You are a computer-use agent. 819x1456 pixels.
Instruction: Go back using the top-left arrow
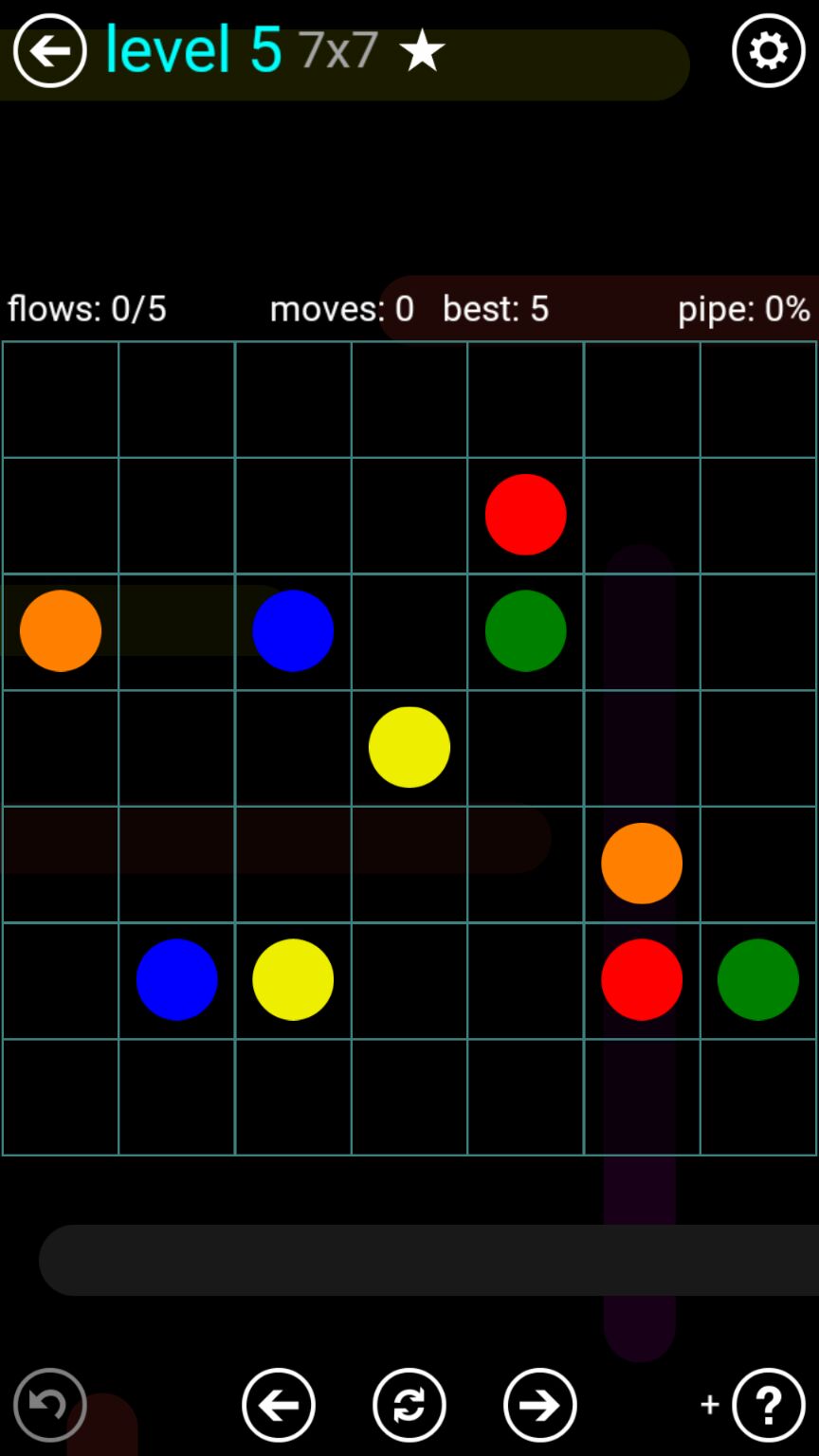click(x=49, y=50)
